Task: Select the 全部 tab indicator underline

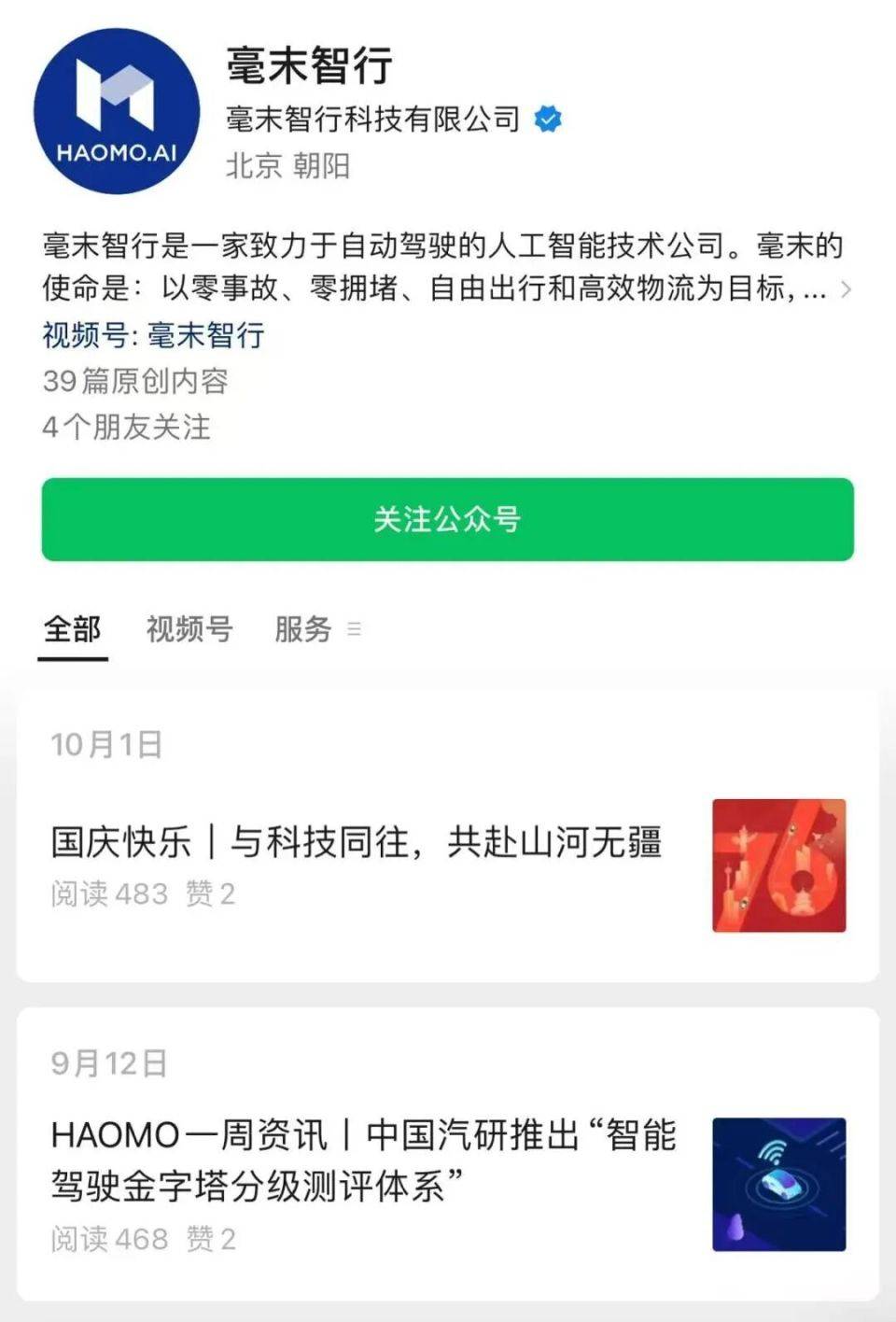Action: point(75,657)
